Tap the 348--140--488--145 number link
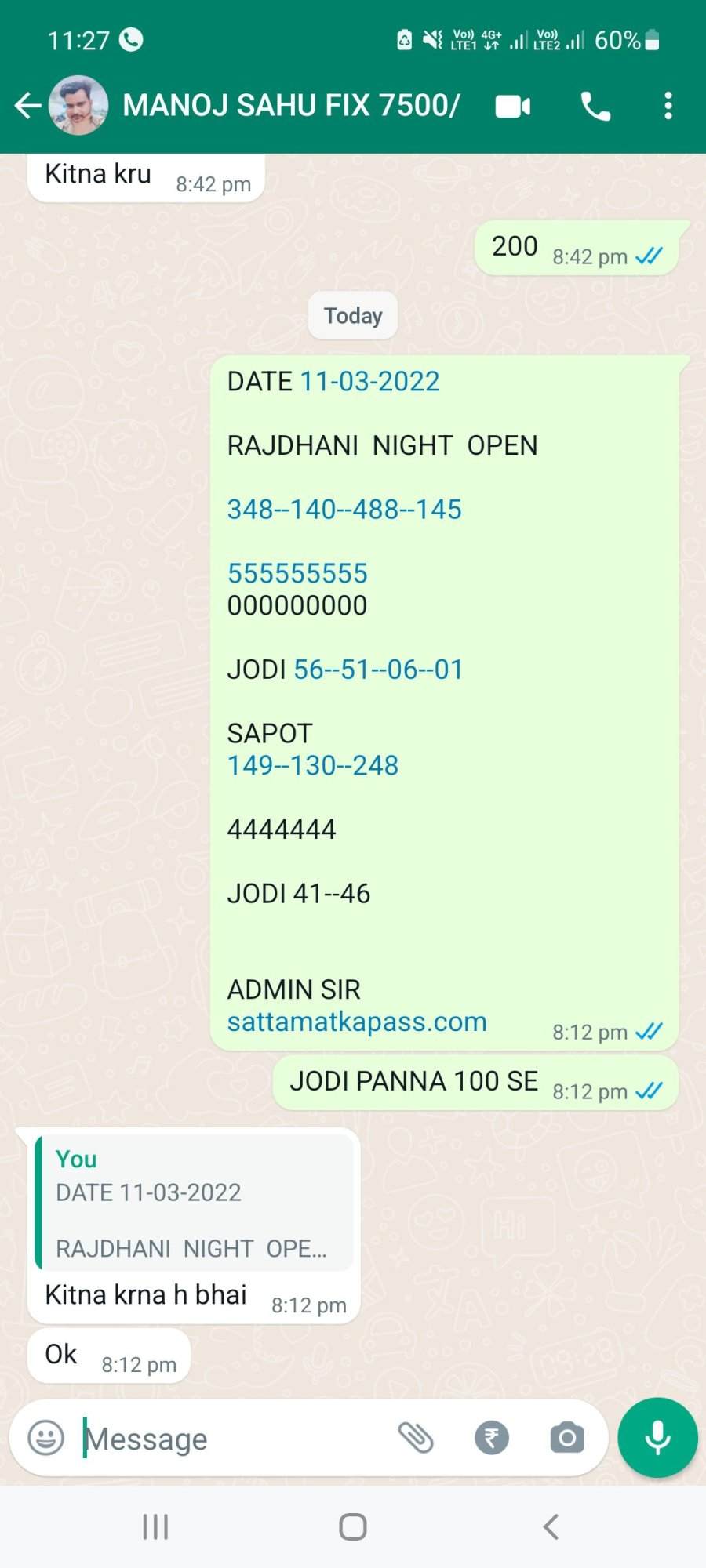The image size is (706, 1568). 344,509
